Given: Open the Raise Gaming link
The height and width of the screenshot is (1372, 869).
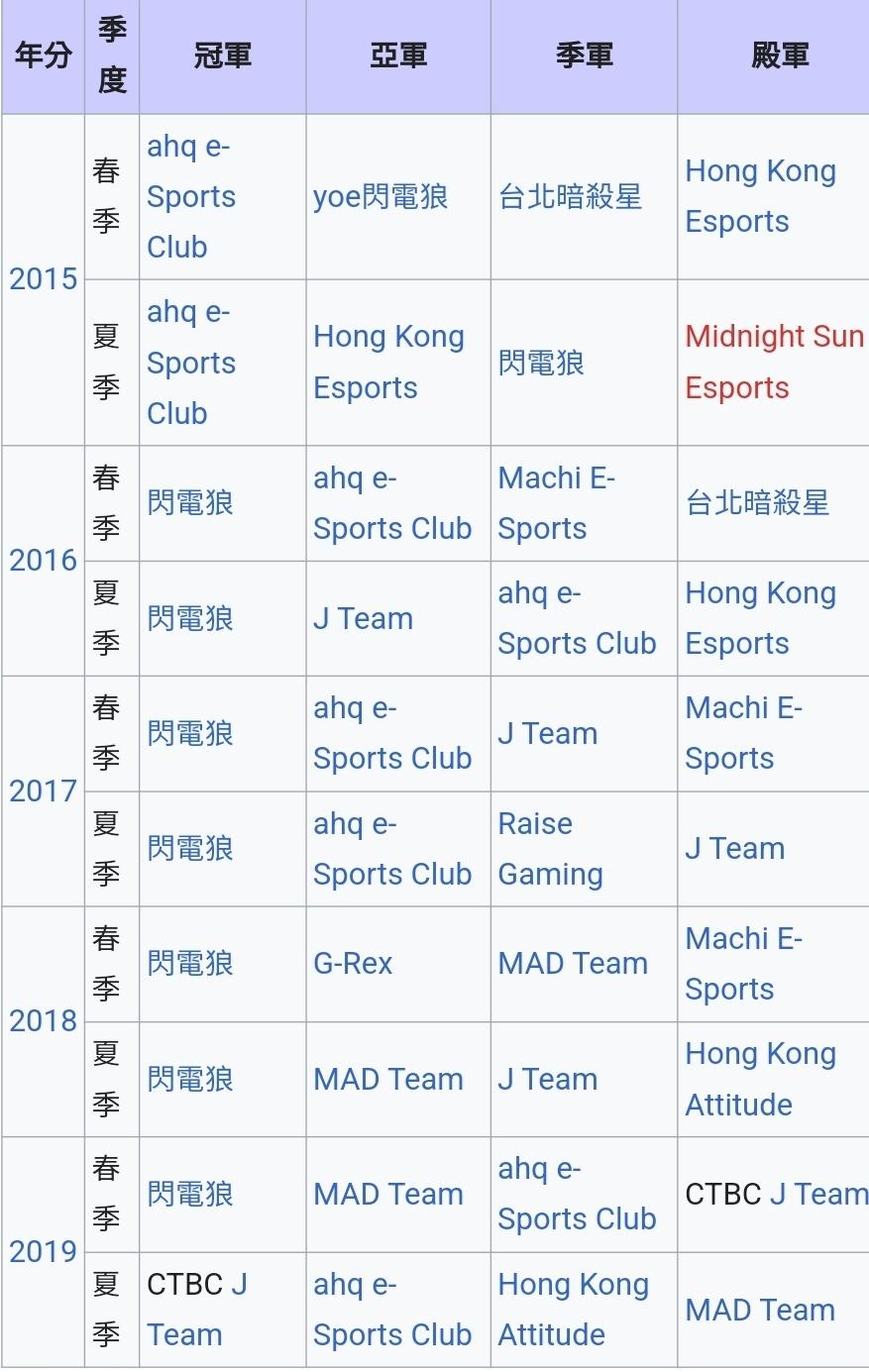Looking at the screenshot, I should [x=550, y=849].
